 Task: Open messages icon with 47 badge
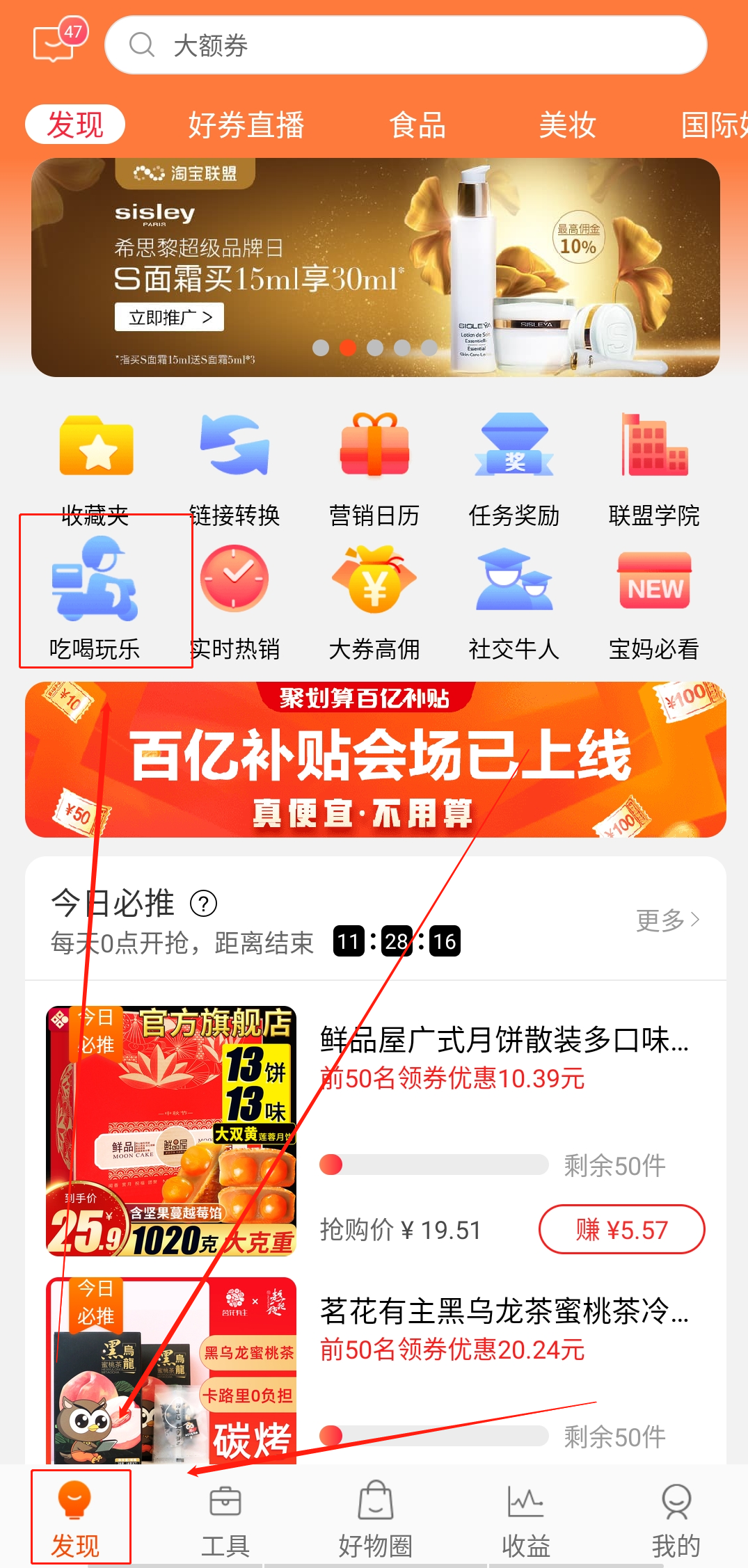point(57,42)
